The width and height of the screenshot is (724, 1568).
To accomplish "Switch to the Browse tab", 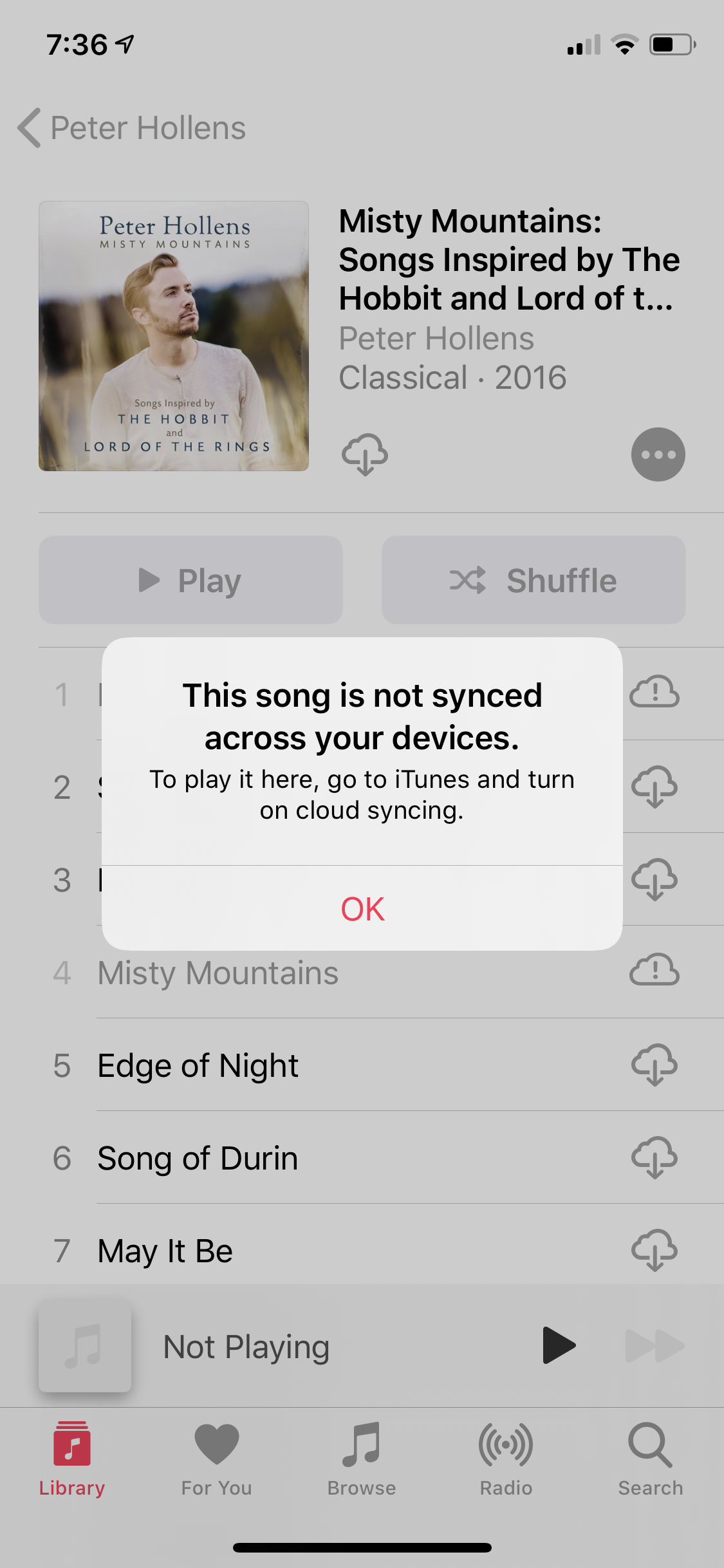I will [x=362, y=1460].
